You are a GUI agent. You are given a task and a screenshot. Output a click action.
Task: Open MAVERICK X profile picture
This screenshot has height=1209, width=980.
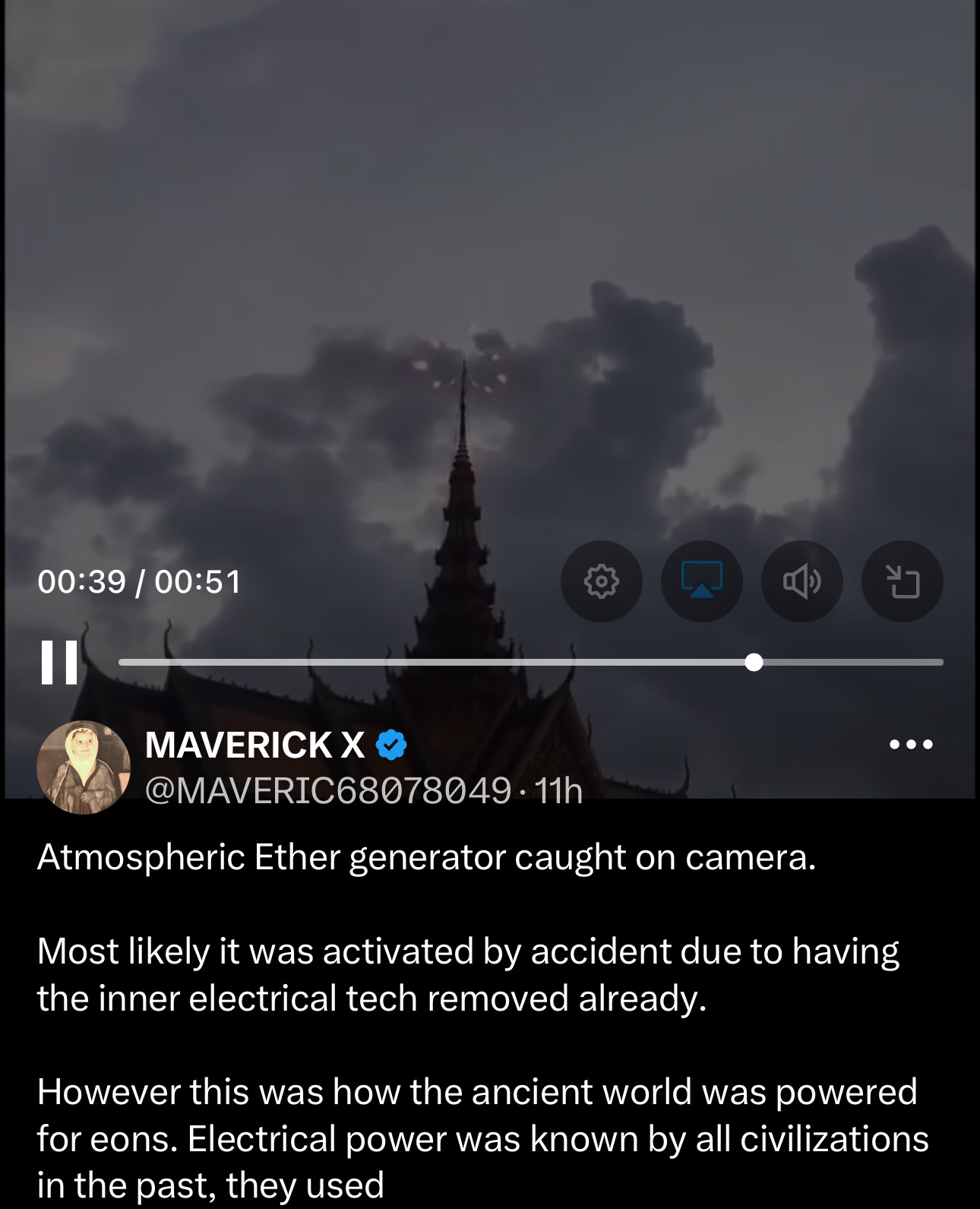point(84,767)
